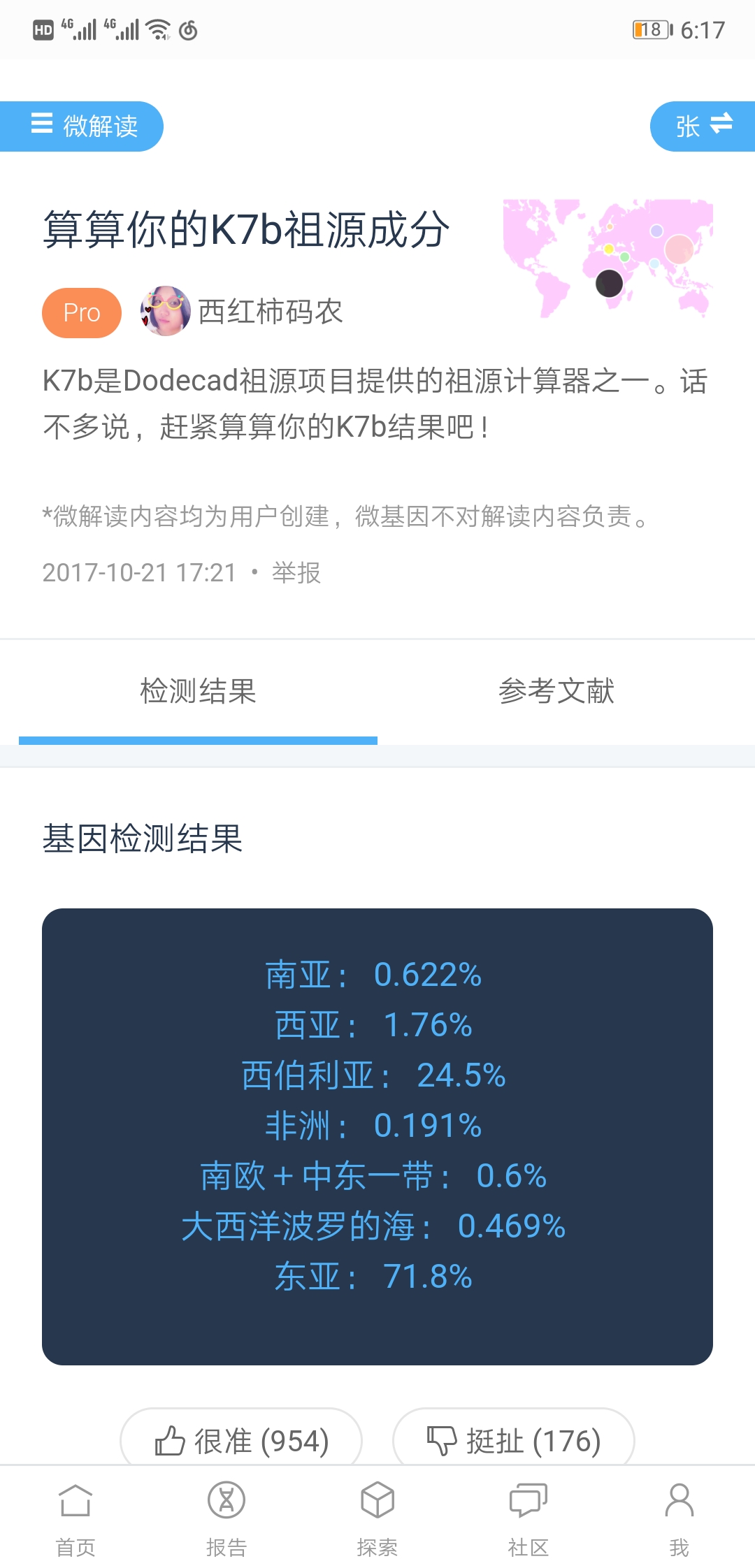Image resolution: width=755 pixels, height=1568 pixels.
Task: Switch to the 参考文献 tab
Action: point(556,692)
